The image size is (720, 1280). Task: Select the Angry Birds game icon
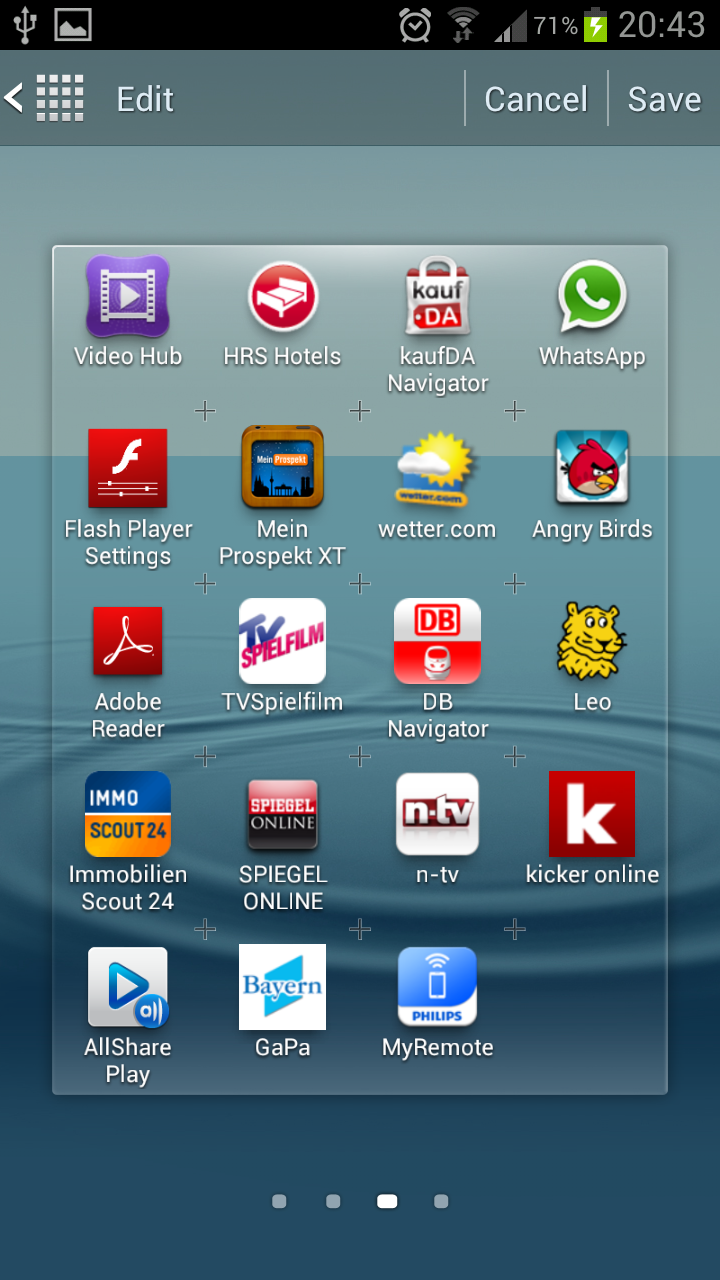tap(592, 469)
